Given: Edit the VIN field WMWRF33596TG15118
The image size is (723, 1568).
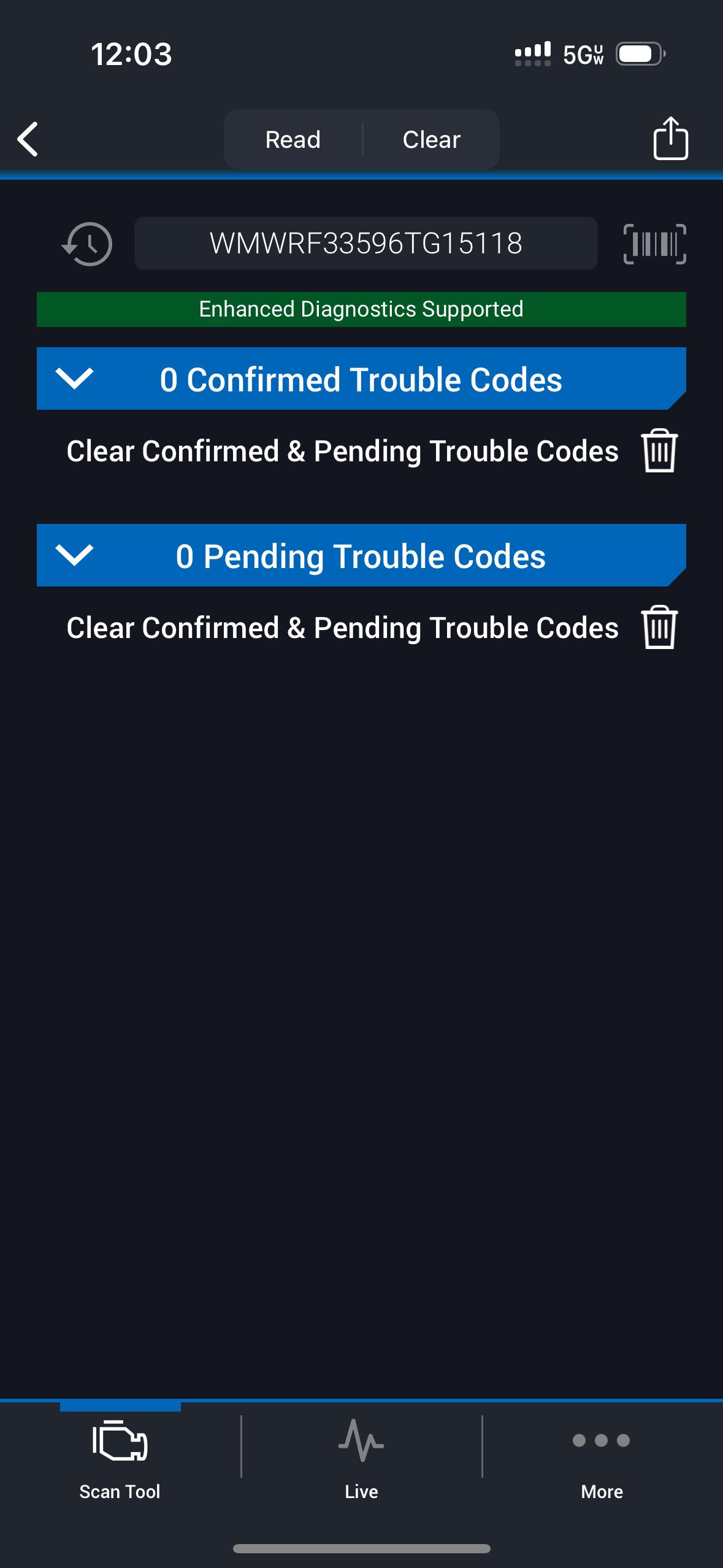Looking at the screenshot, I should (365, 244).
